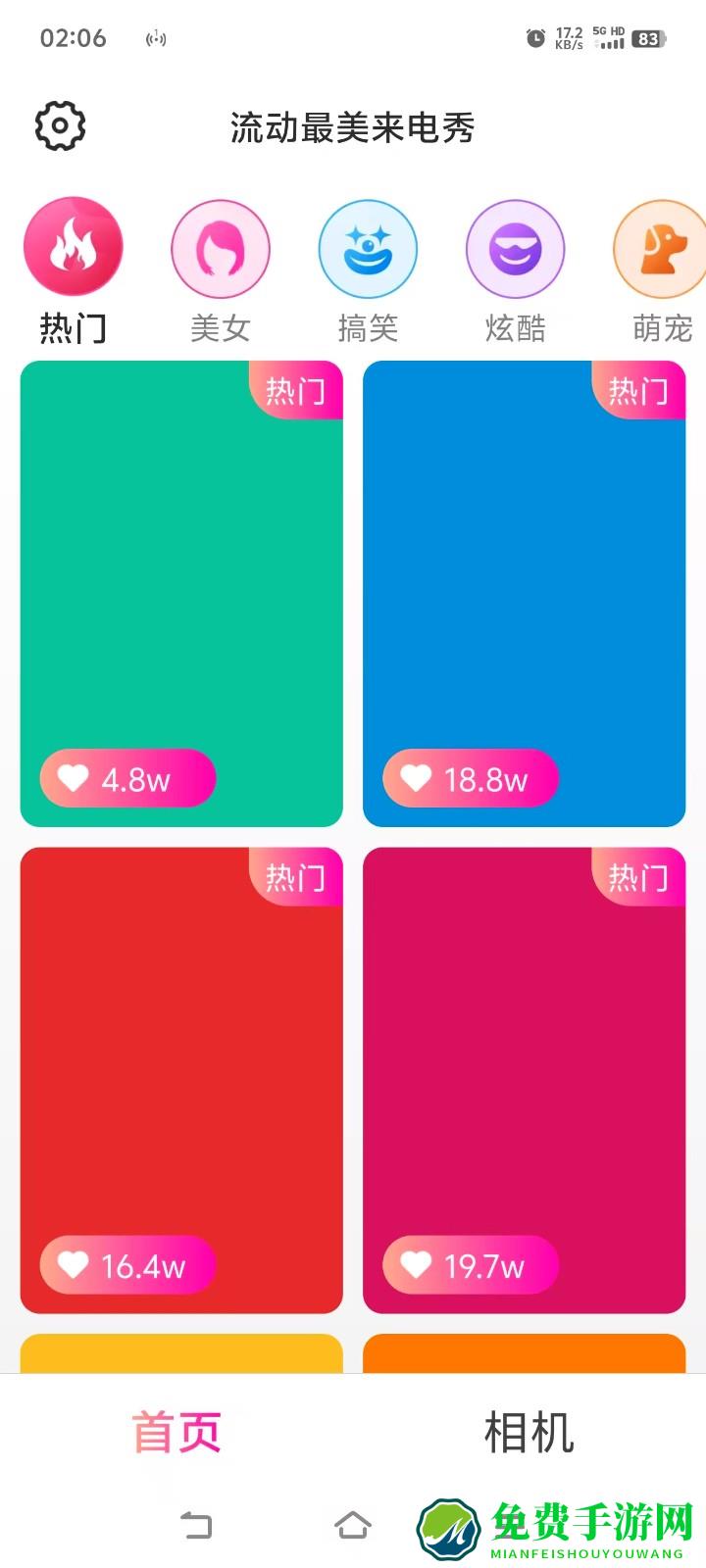
Task: Switch to the 相机 tab
Action: click(529, 1433)
